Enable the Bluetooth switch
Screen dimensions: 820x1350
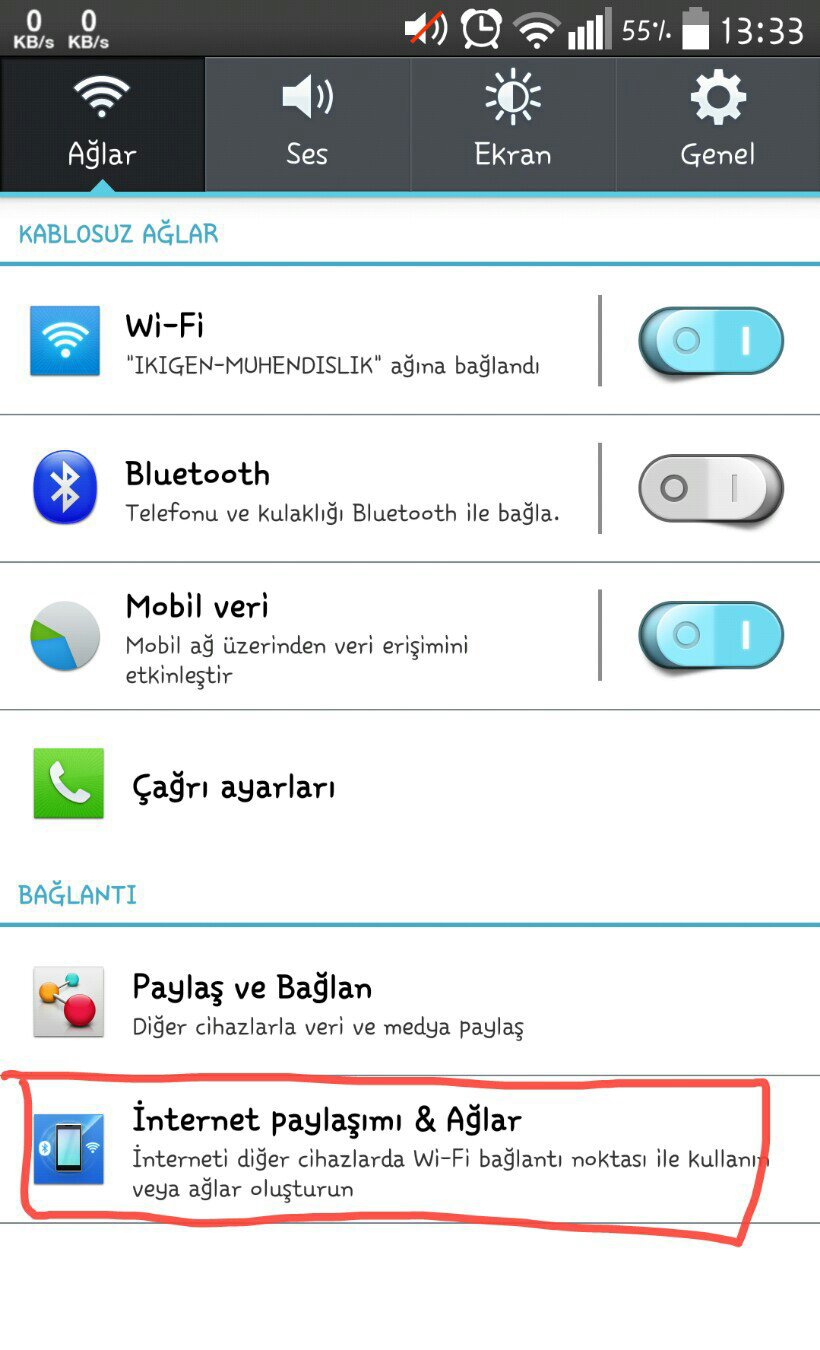pyautogui.click(x=711, y=489)
